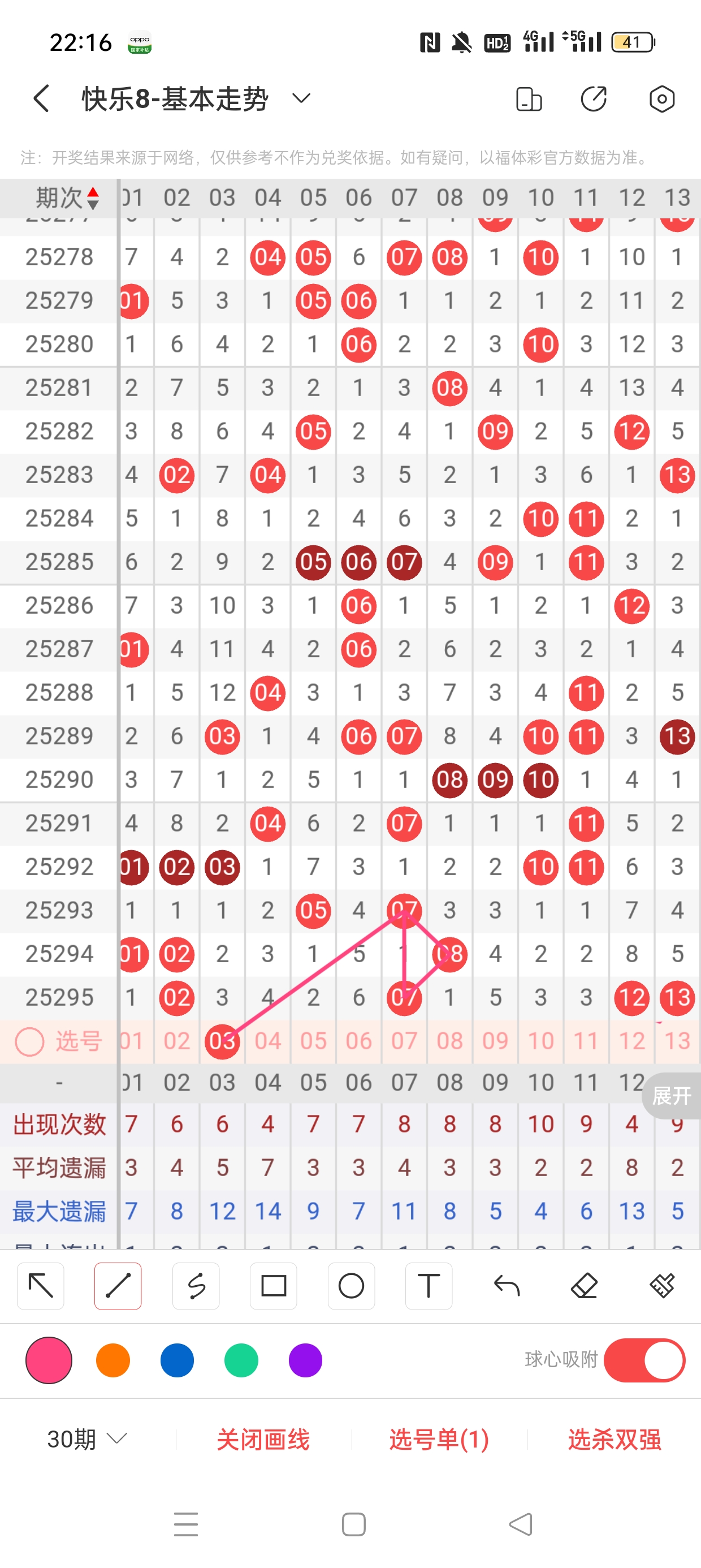Turn off 球心吸附 snapping

point(644,1360)
